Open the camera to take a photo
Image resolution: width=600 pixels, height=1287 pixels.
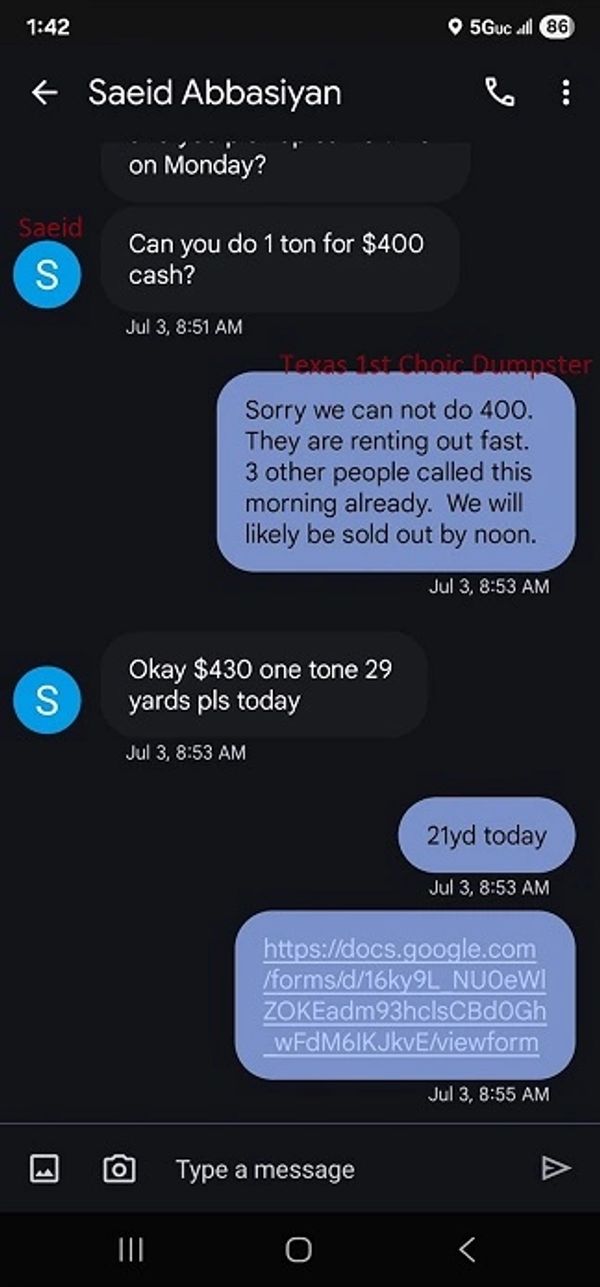pyautogui.click(x=119, y=1168)
